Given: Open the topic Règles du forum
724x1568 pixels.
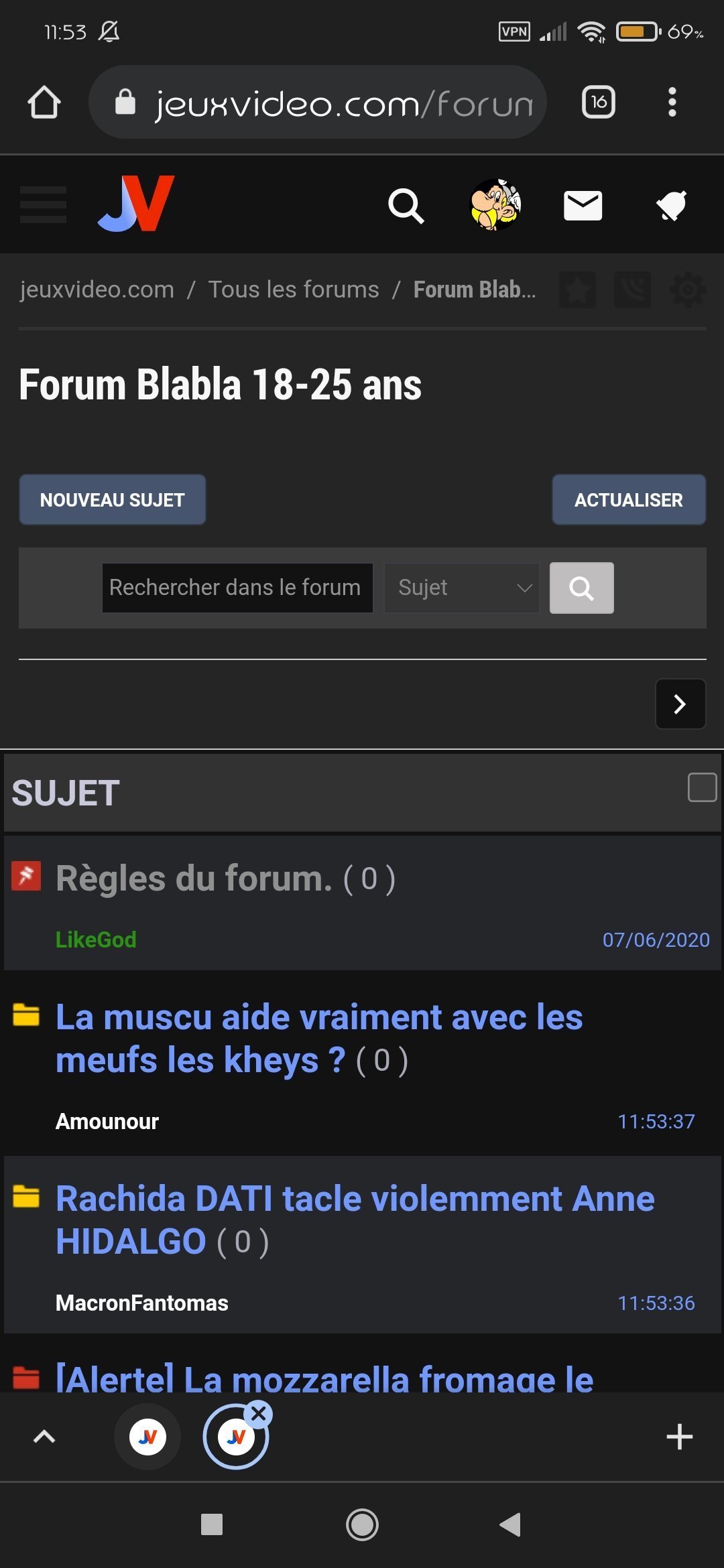Looking at the screenshot, I should coord(194,878).
